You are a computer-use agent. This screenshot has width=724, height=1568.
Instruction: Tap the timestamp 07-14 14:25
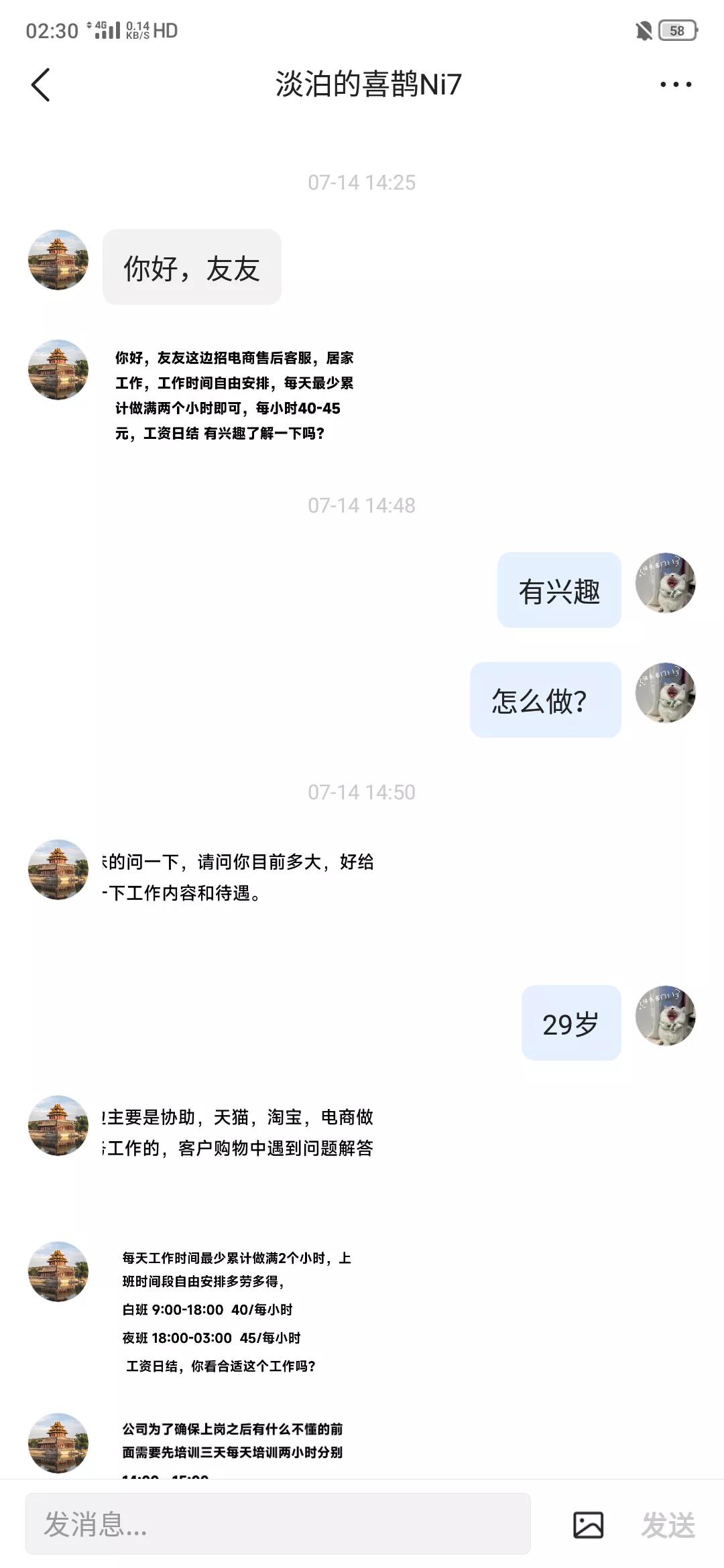(362, 182)
